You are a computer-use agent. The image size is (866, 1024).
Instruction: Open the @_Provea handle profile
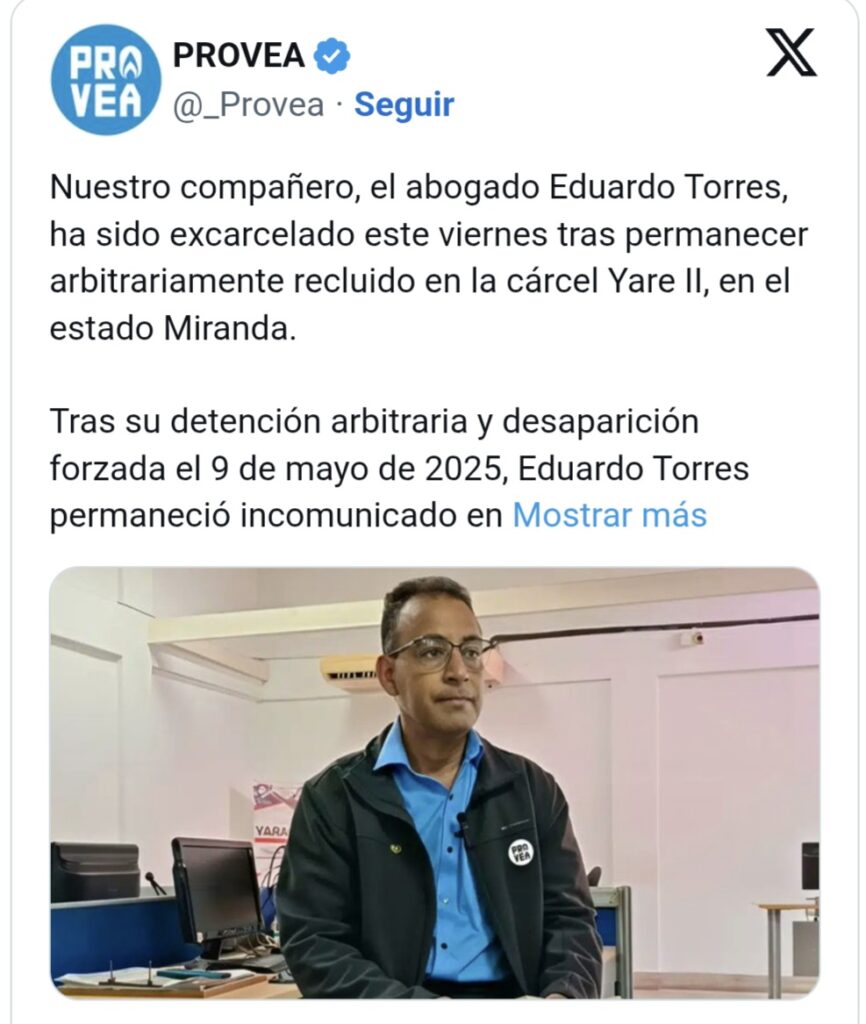tap(248, 105)
